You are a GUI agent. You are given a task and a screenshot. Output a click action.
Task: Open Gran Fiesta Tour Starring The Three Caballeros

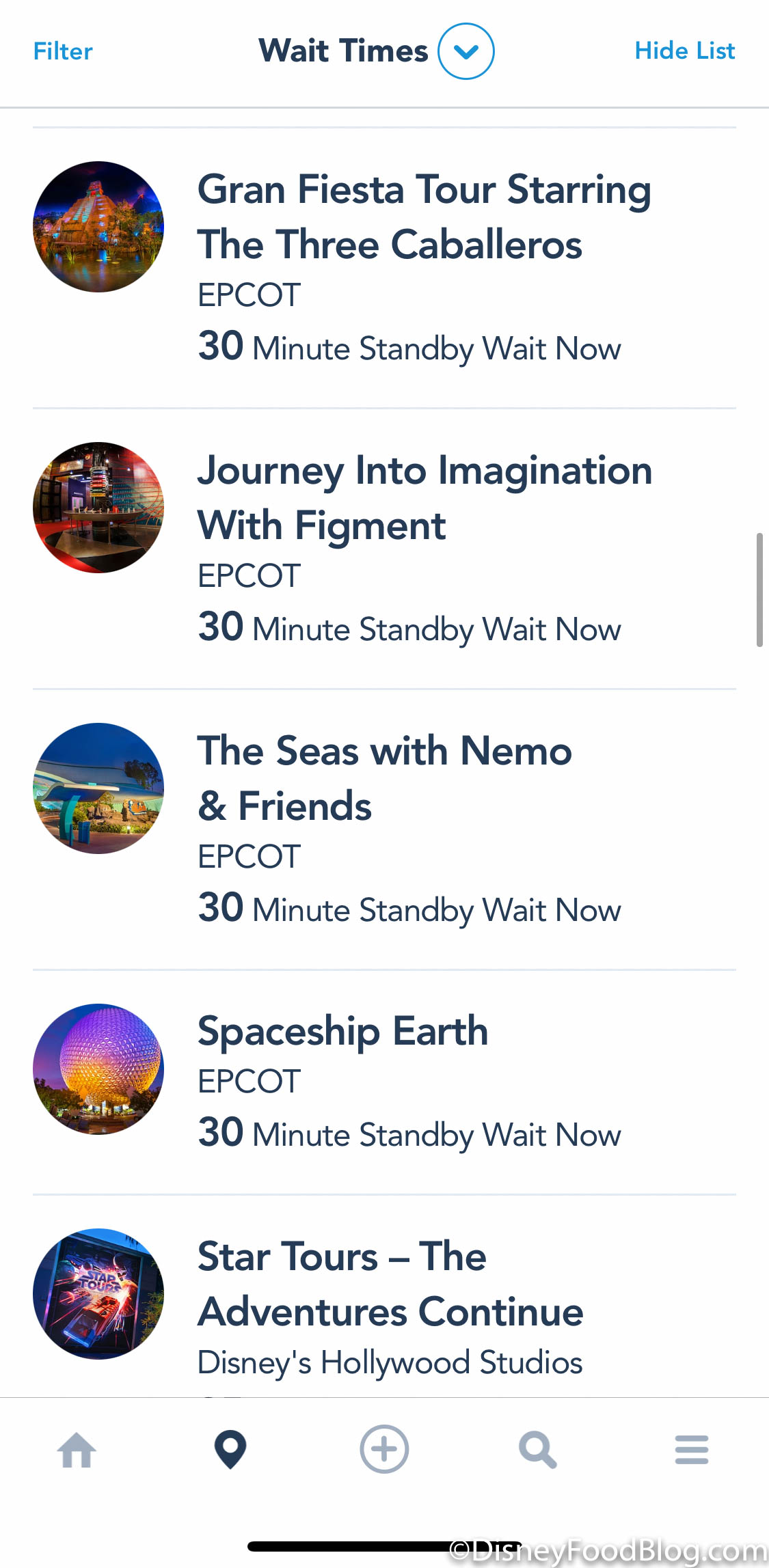424,217
